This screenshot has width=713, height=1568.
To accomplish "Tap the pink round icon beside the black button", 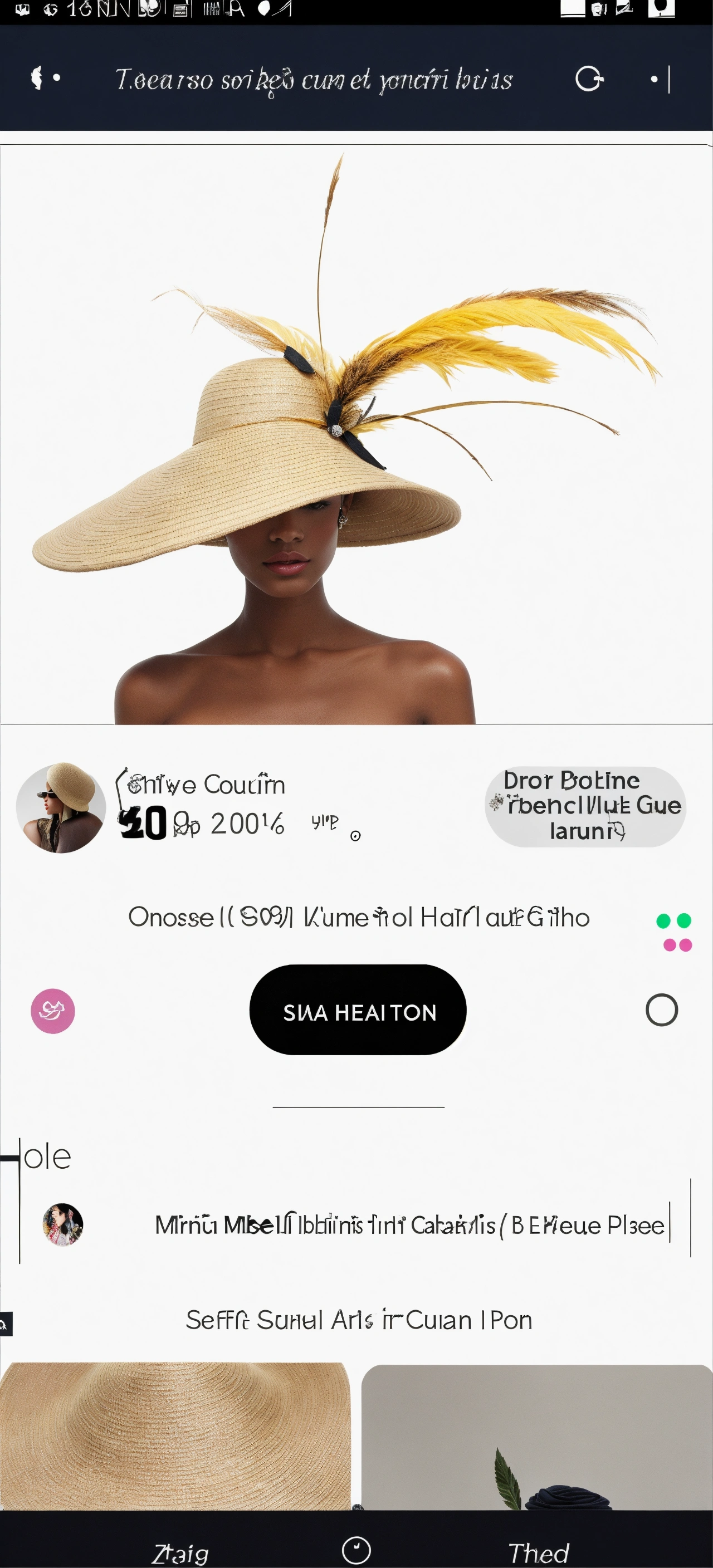I will pyautogui.click(x=53, y=1011).
